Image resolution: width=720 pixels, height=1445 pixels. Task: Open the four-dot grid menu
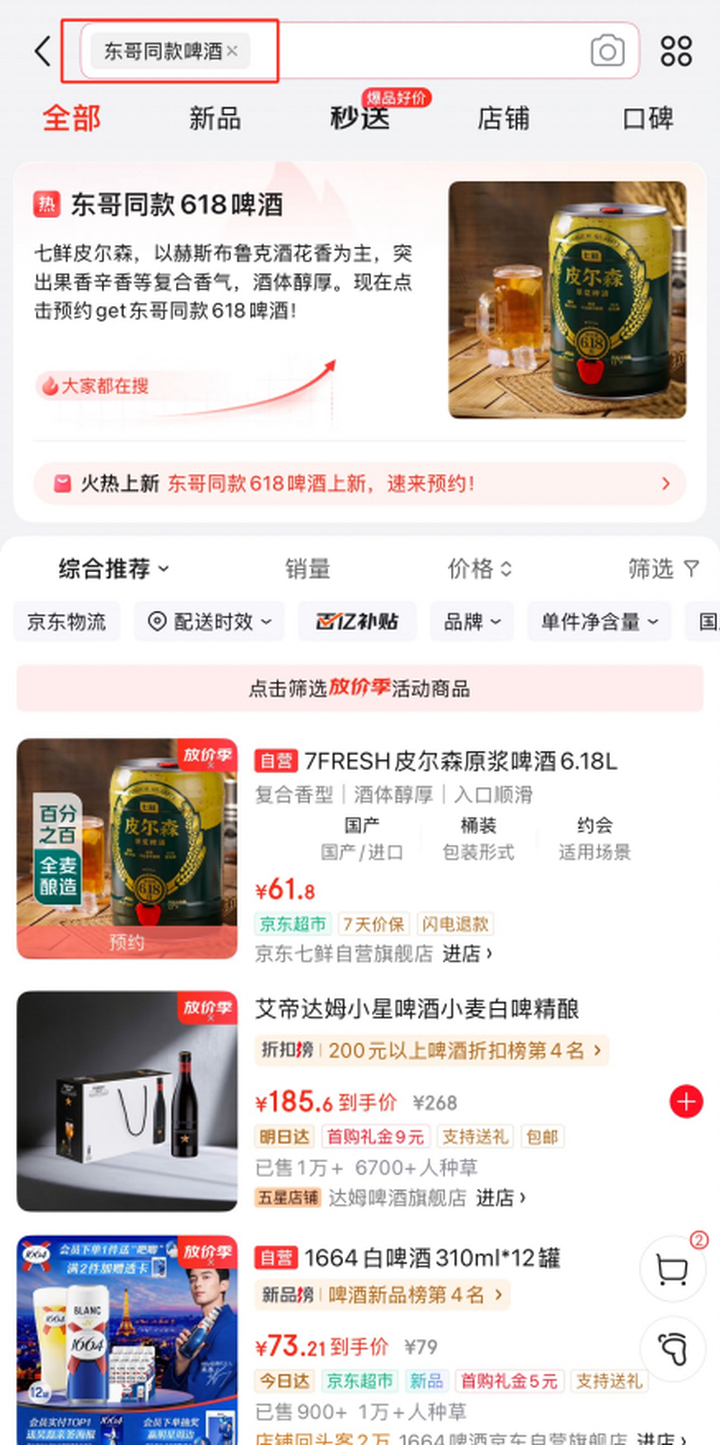pyautogui.click(x=676, y=51)
